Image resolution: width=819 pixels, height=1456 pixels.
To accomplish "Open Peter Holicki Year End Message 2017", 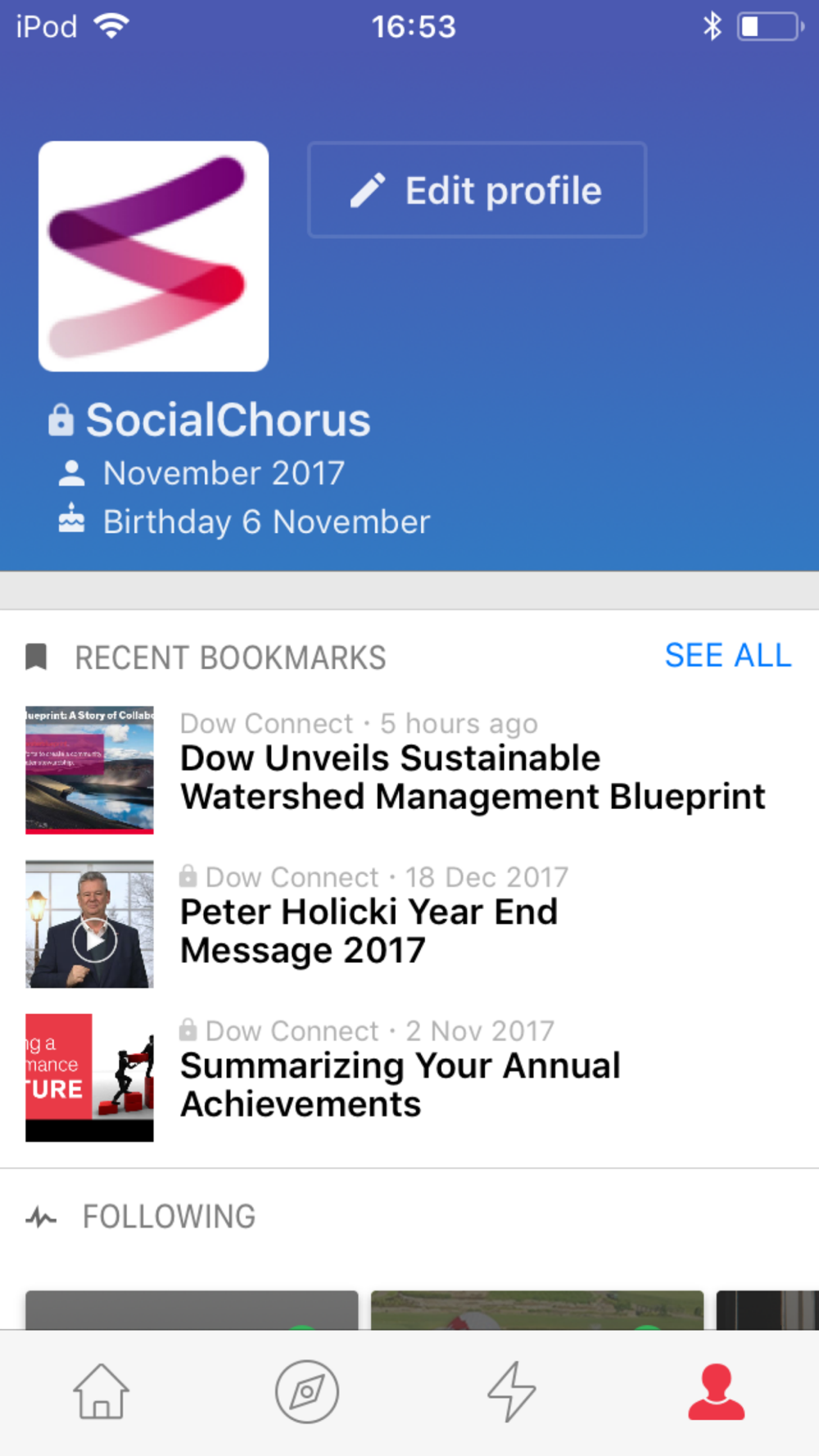I will click(369, 930).
